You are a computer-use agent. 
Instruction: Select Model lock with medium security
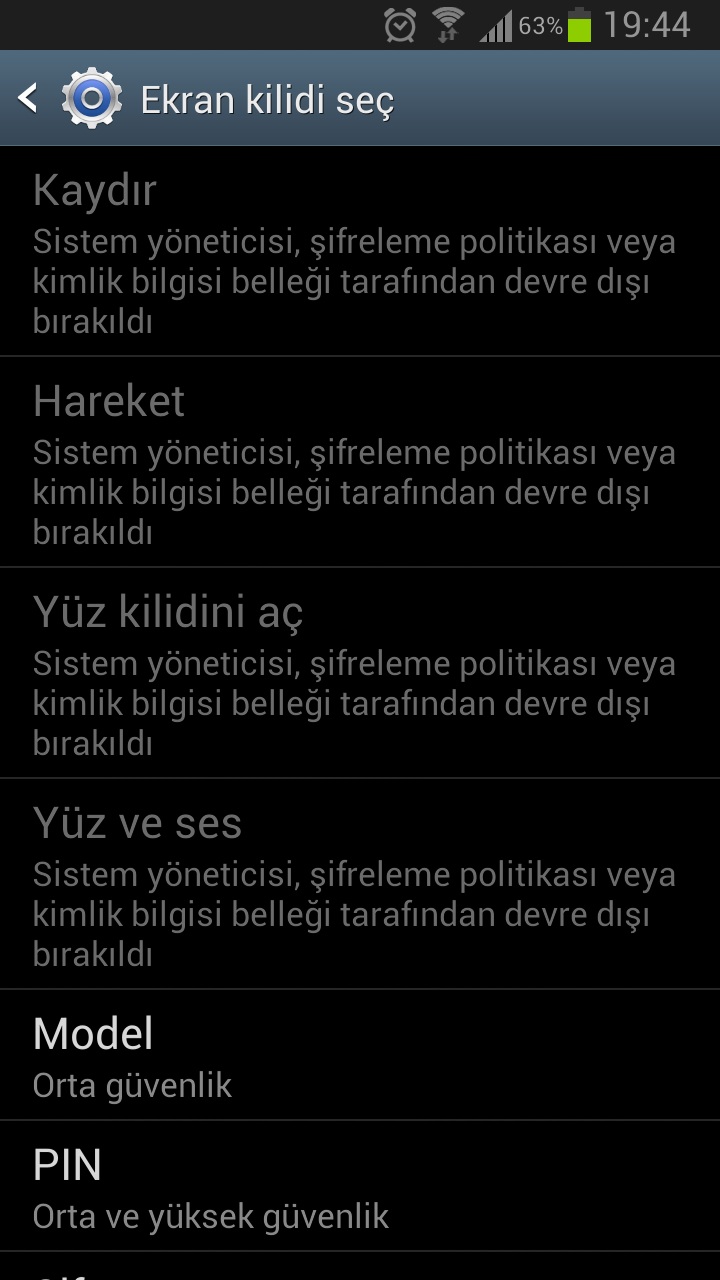point(360,1056)
